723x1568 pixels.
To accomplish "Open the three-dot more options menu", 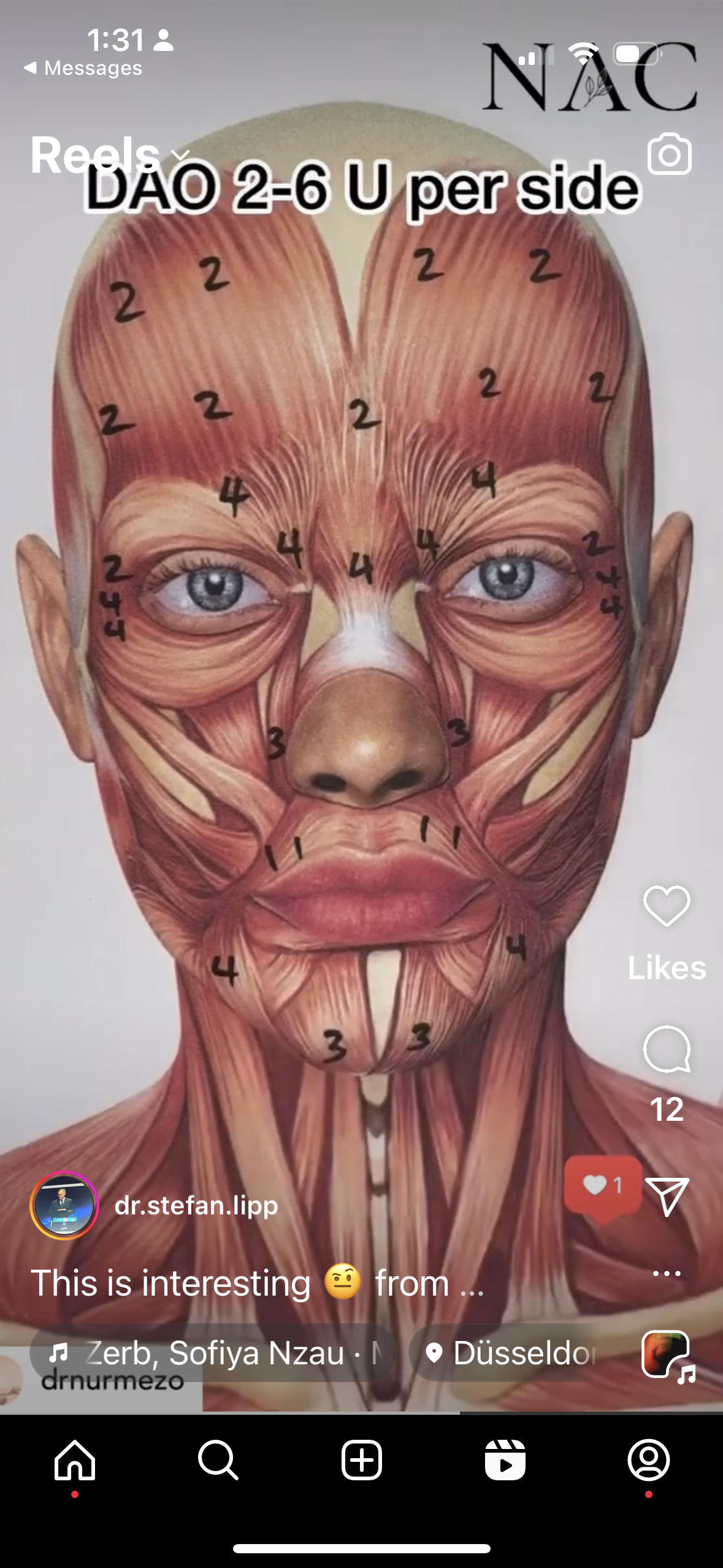I will pos(667,1273).
